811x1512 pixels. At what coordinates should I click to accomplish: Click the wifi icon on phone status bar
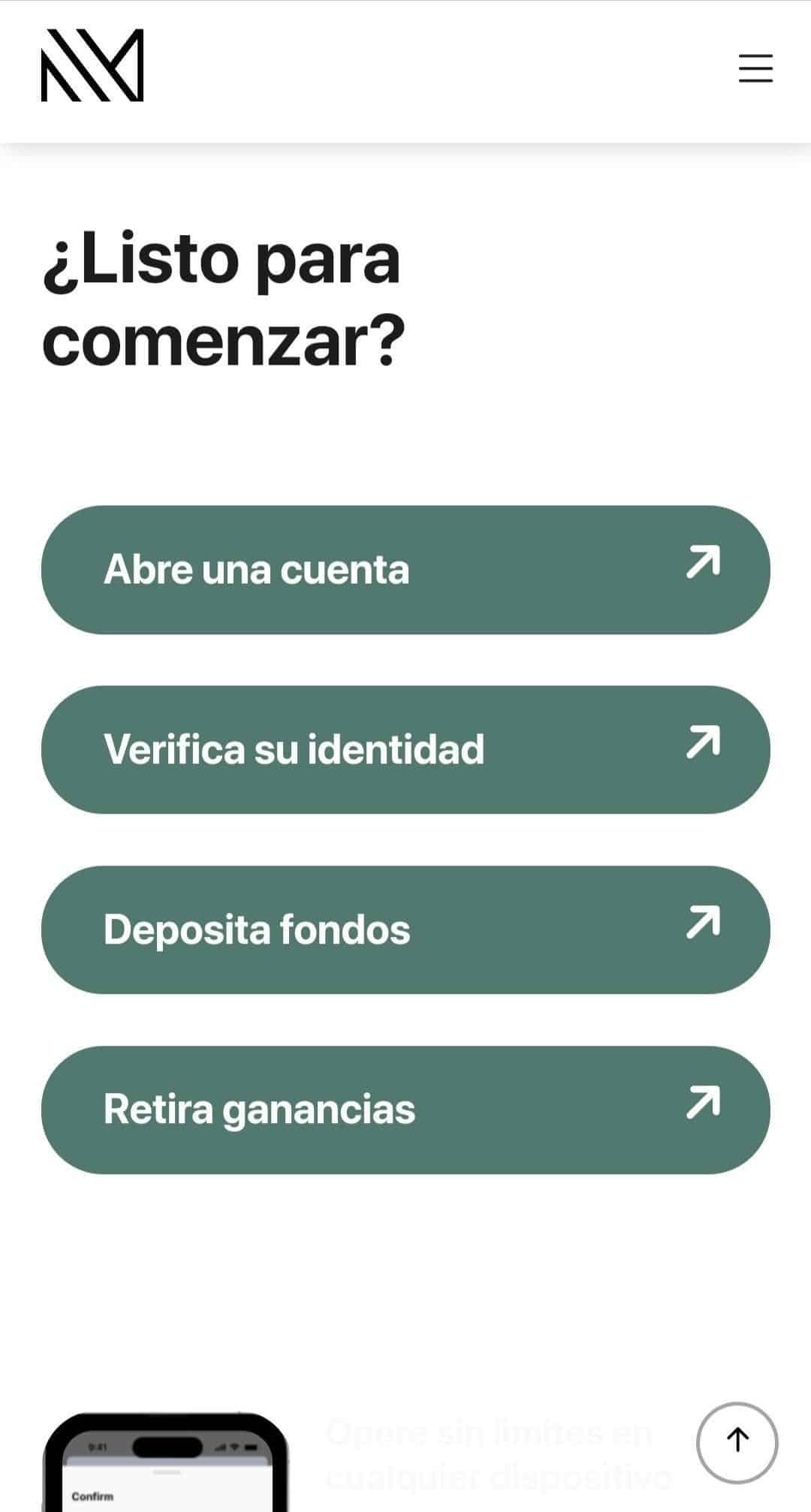[234, 1446]
